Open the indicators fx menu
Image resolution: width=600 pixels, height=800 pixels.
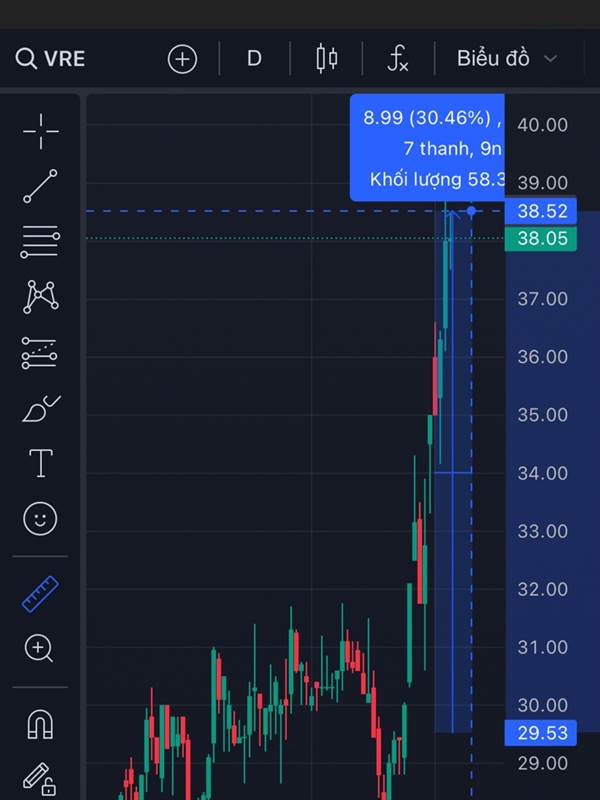(x=398, y=59)
